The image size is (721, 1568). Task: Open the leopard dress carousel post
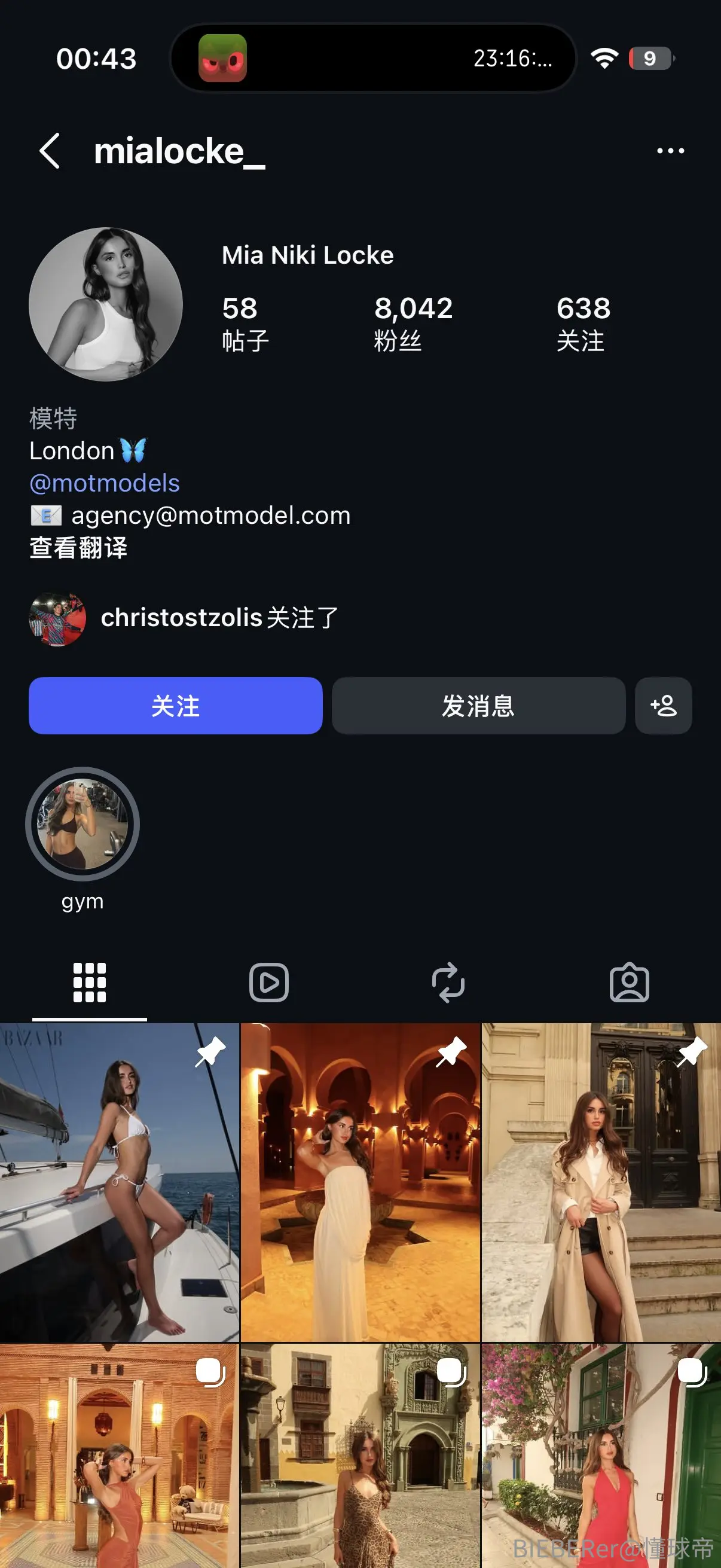pos(360,1456)
